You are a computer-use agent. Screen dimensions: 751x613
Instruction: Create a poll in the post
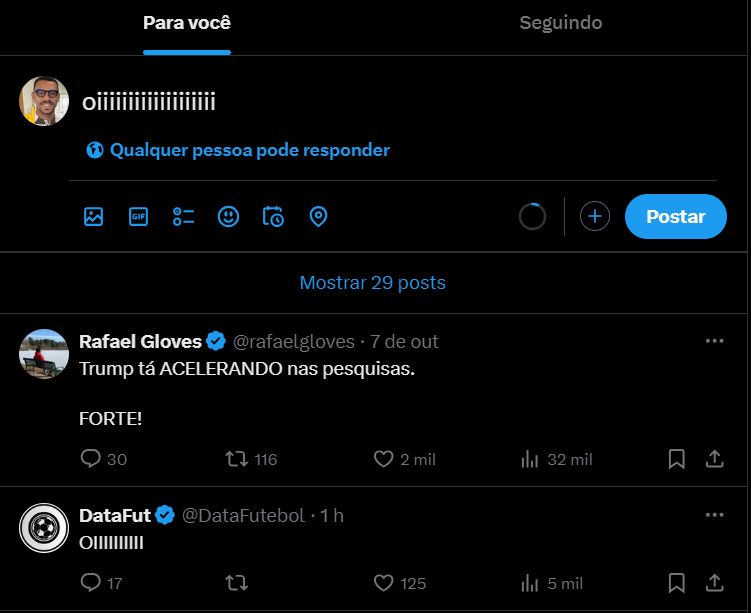pos(183,216)
